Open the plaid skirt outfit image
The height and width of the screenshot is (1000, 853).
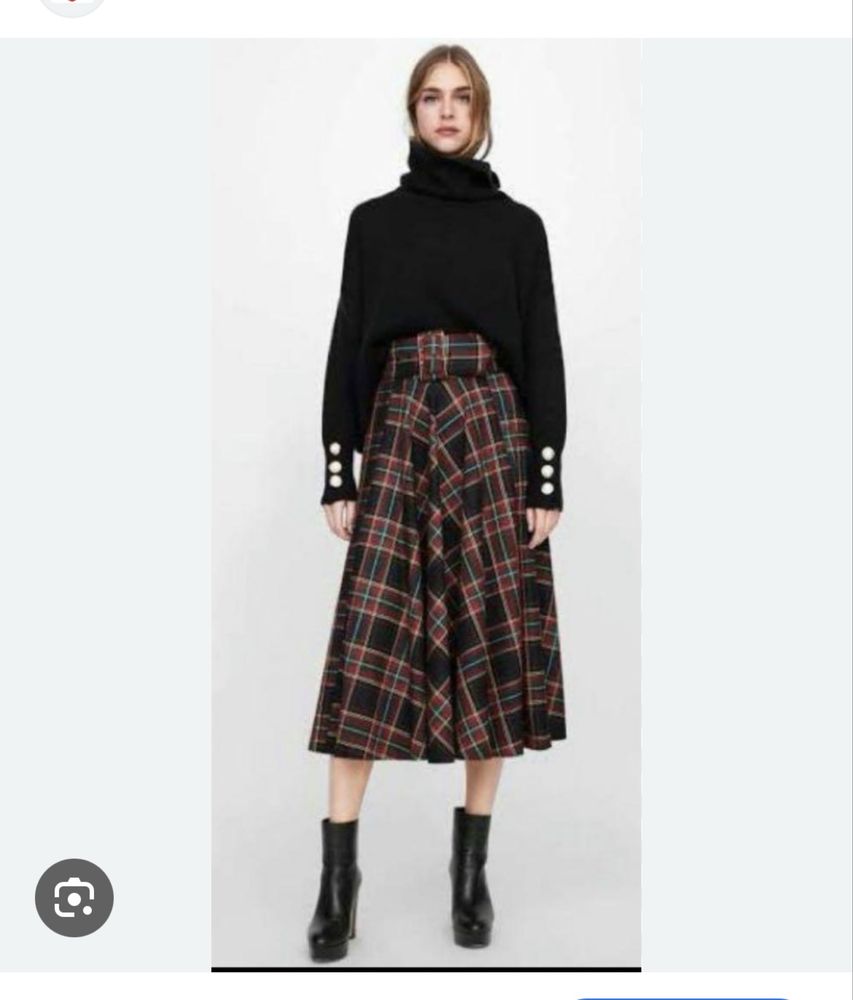(426, 500)
